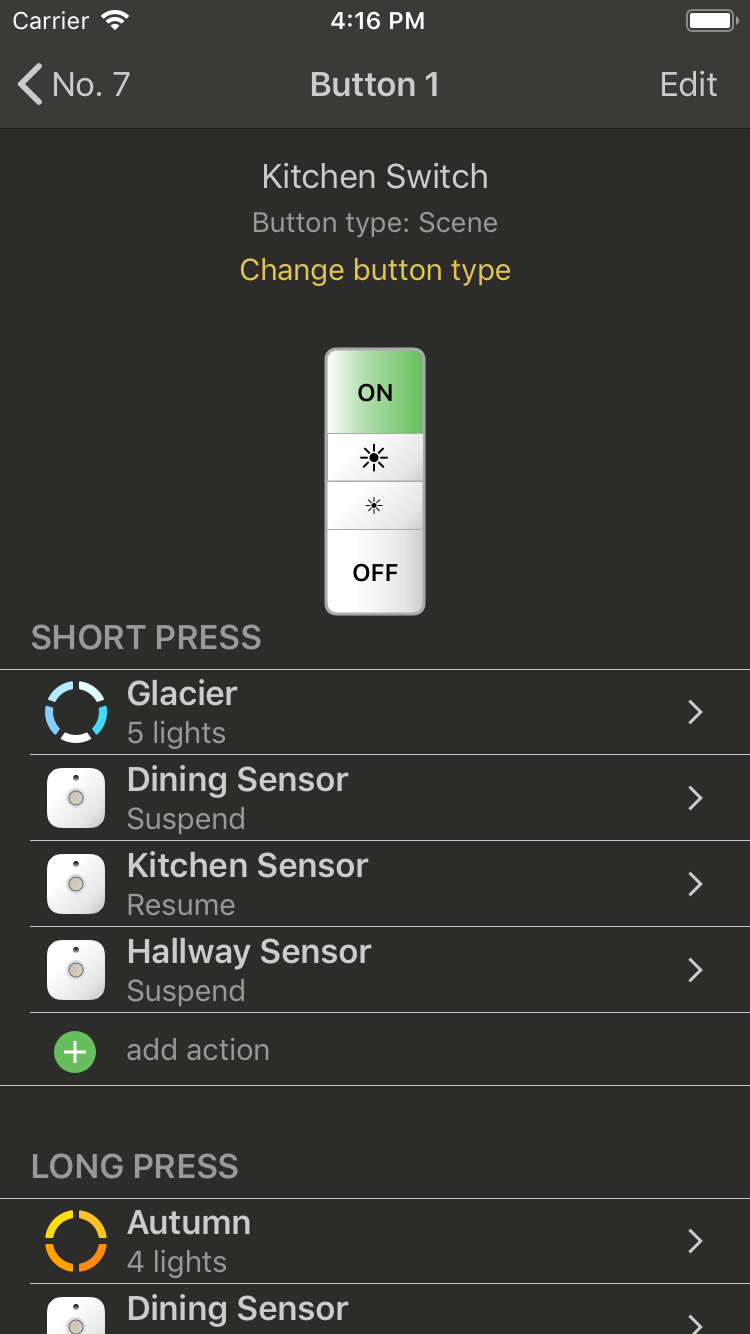Open the Glacier scene with 5 lights

pos(375,712)
